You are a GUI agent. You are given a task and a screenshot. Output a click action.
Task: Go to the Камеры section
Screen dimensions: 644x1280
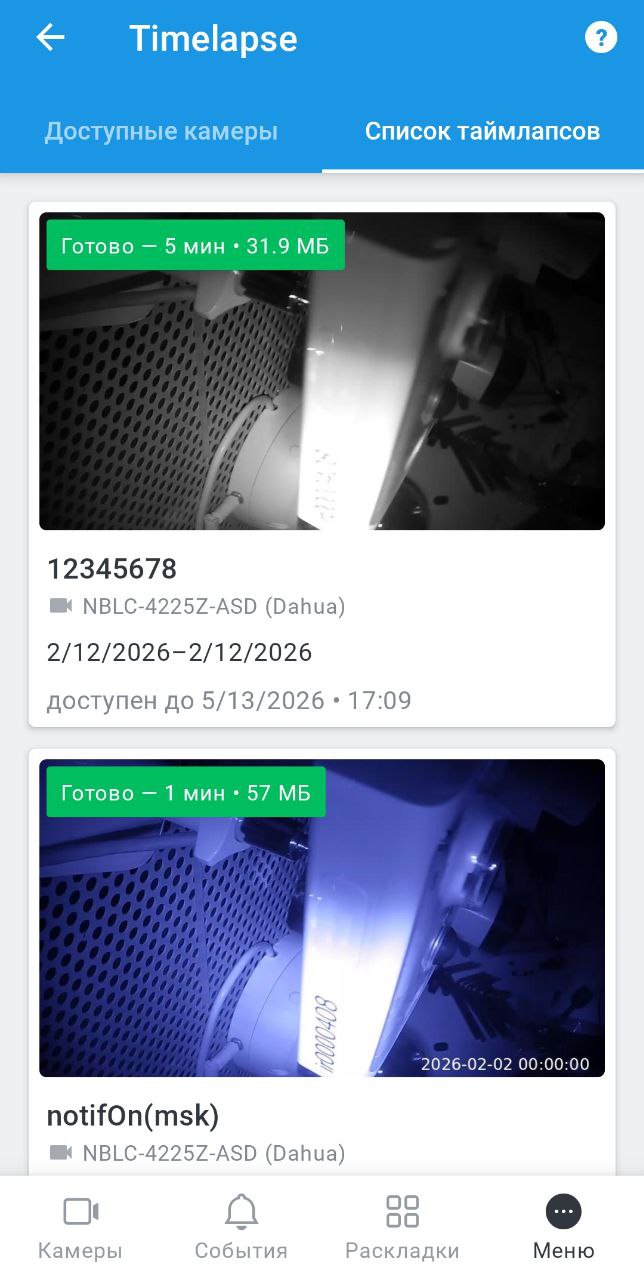80,1227
